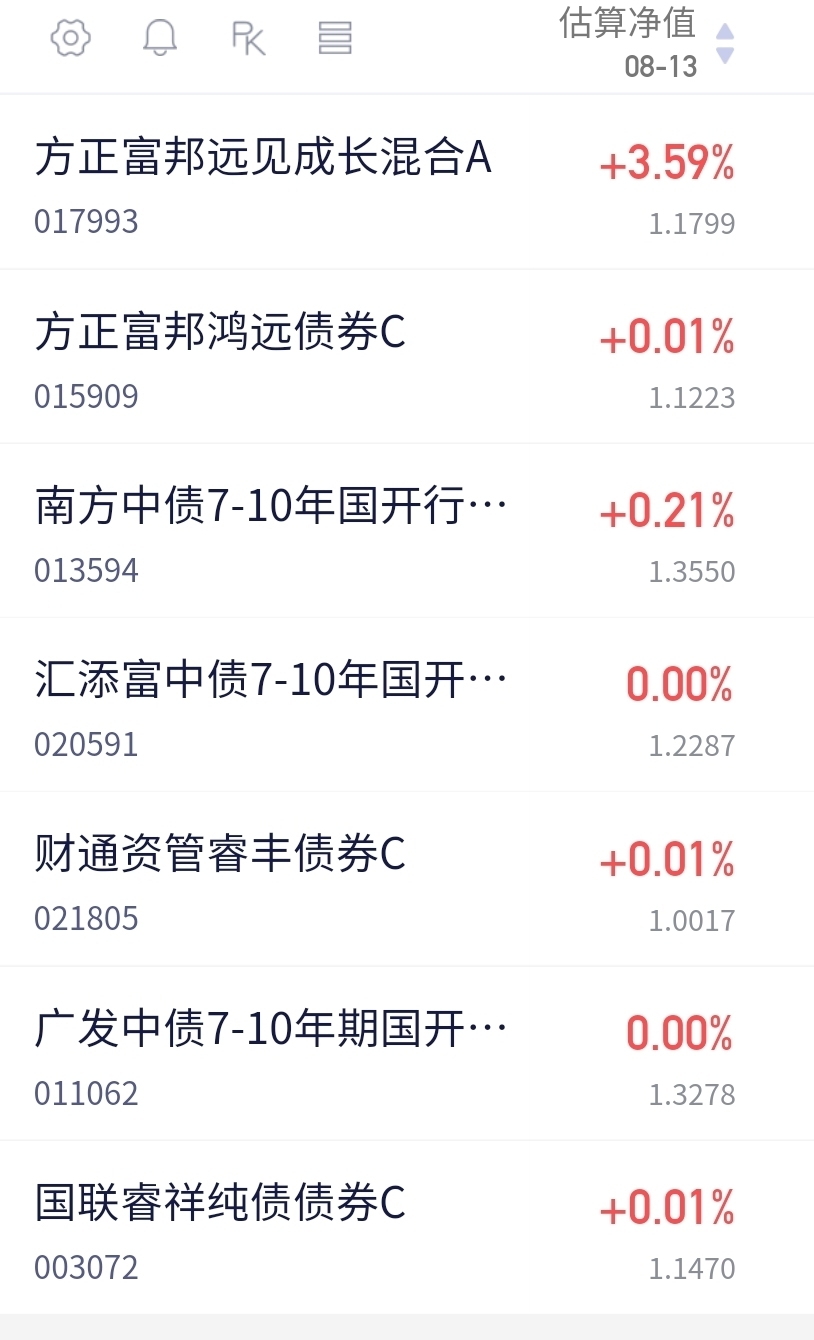Open fund 财通资管睿丰债券C

(407, 879)
